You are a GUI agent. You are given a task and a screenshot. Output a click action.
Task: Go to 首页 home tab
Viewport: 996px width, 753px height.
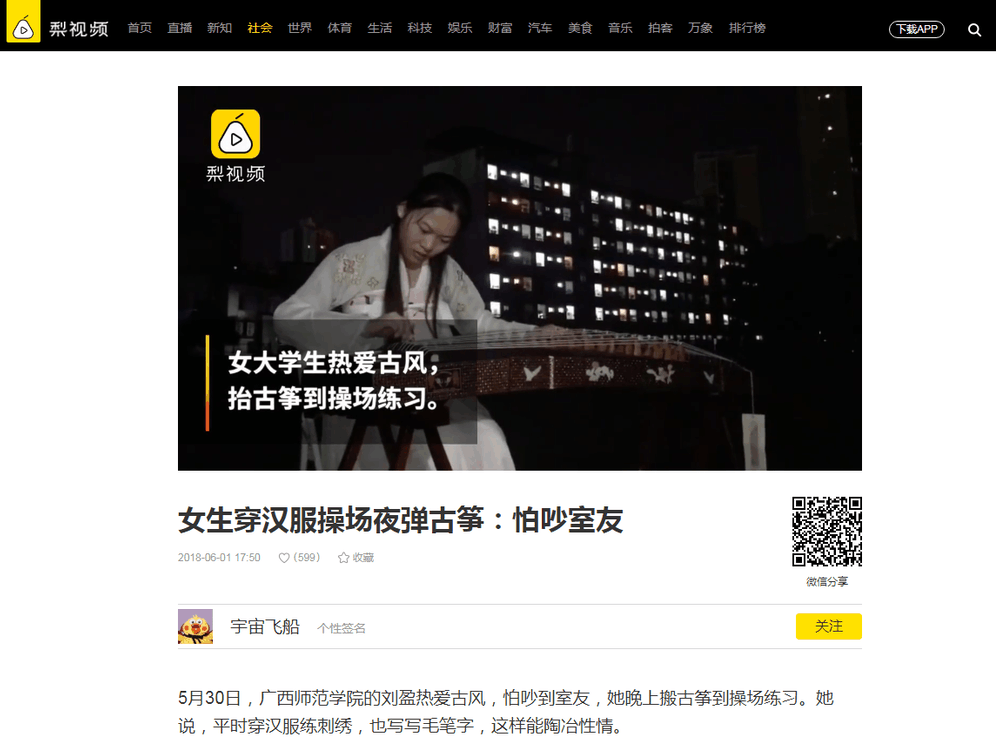click(140, 28)
